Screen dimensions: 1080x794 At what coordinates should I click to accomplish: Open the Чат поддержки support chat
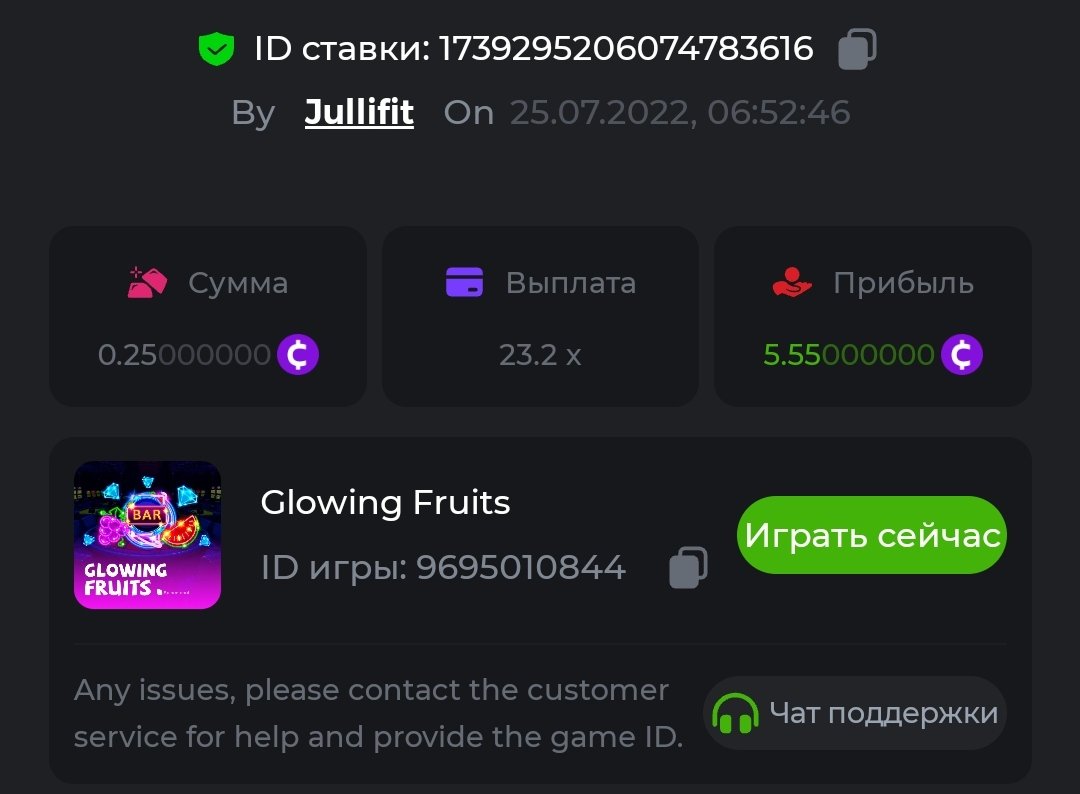(855, 713)
